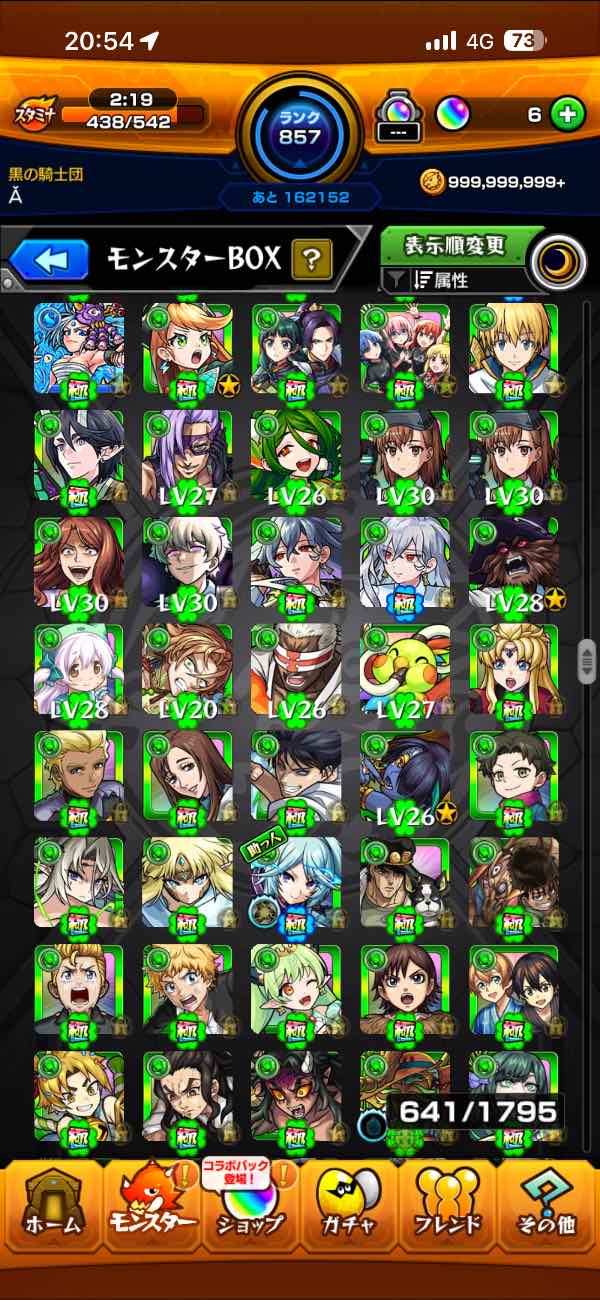Tap 表示順変更 to change display order
Screen dimensions: 600x1300
(x=455, y=246)
